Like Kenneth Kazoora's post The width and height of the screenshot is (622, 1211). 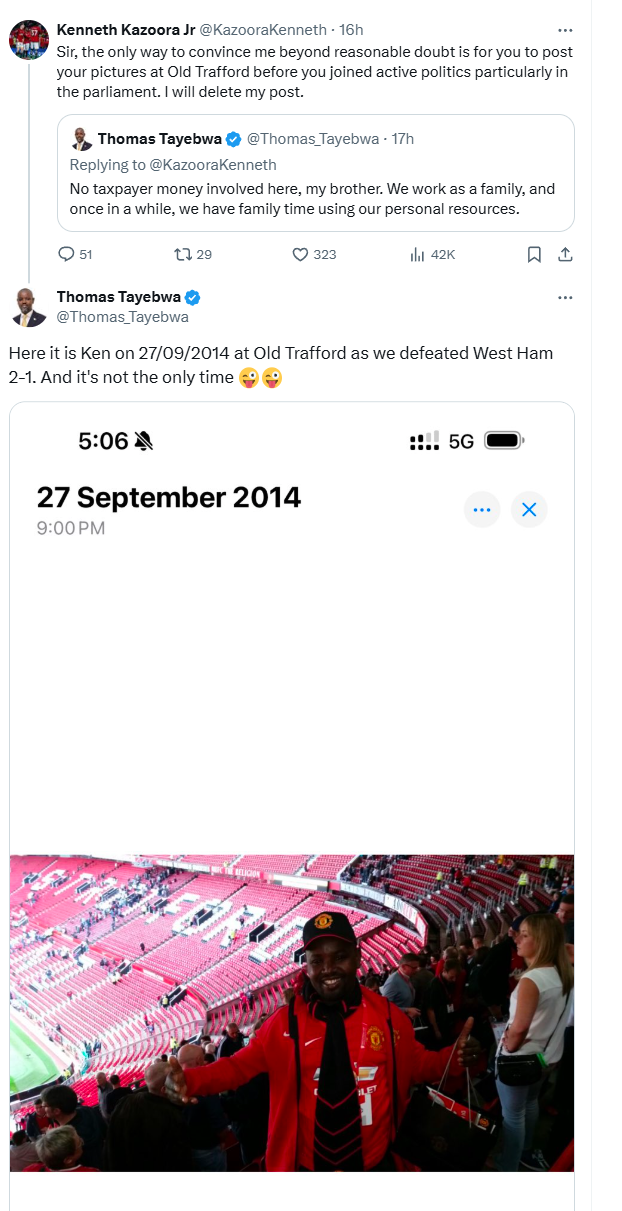pyautogui.click(x=314, y=255)
